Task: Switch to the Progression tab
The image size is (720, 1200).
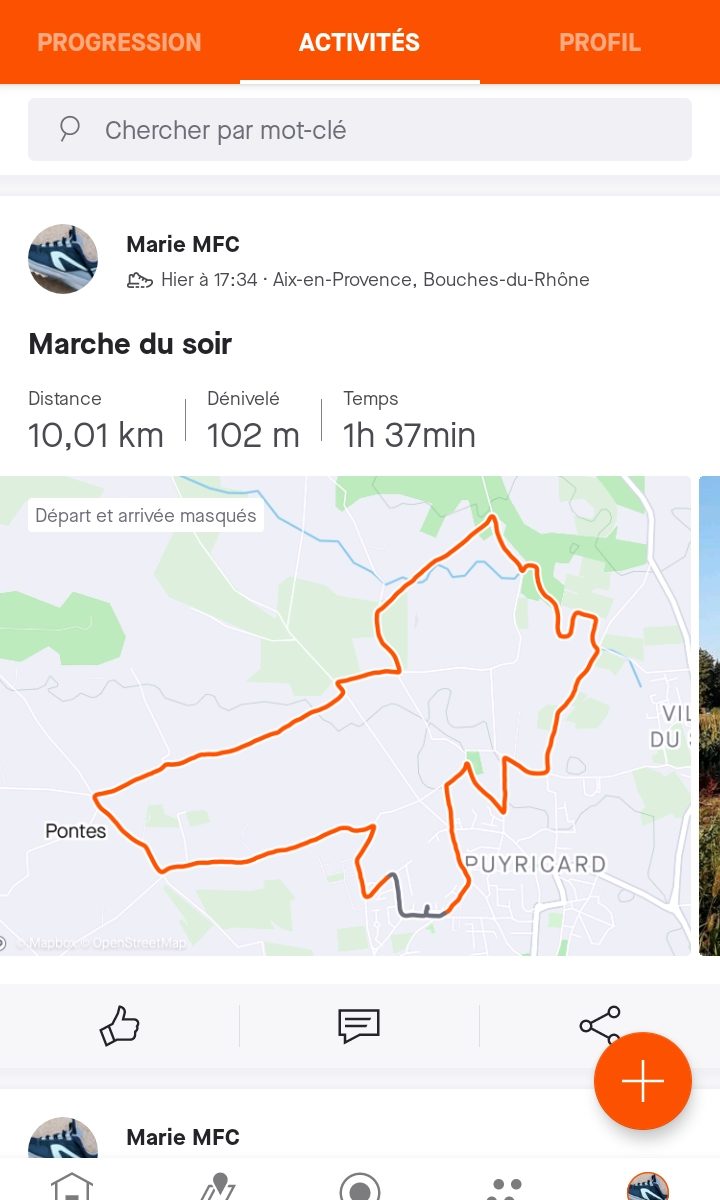Action: [x=119, y=43]
